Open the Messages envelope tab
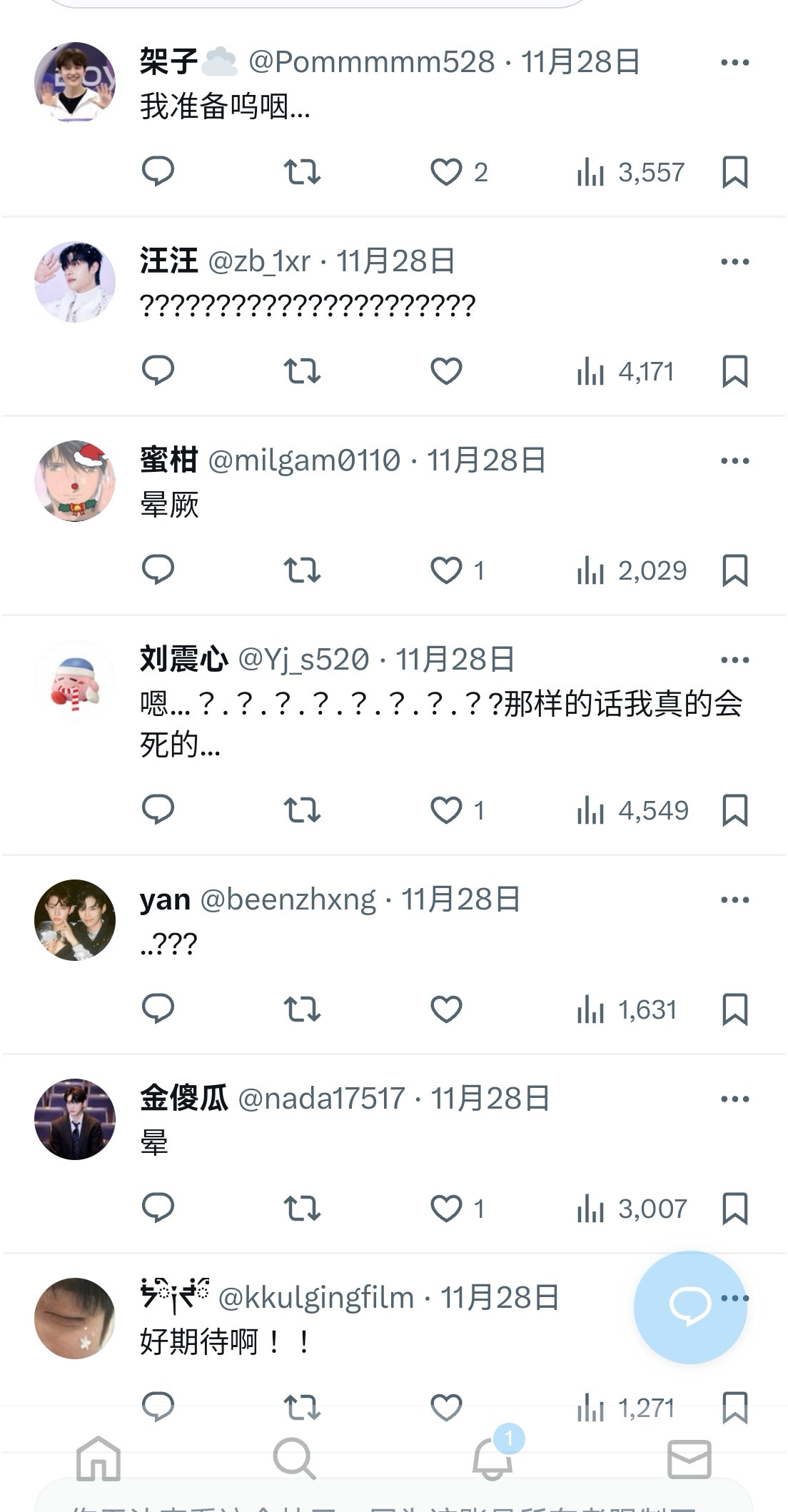 coord(689,1458)
